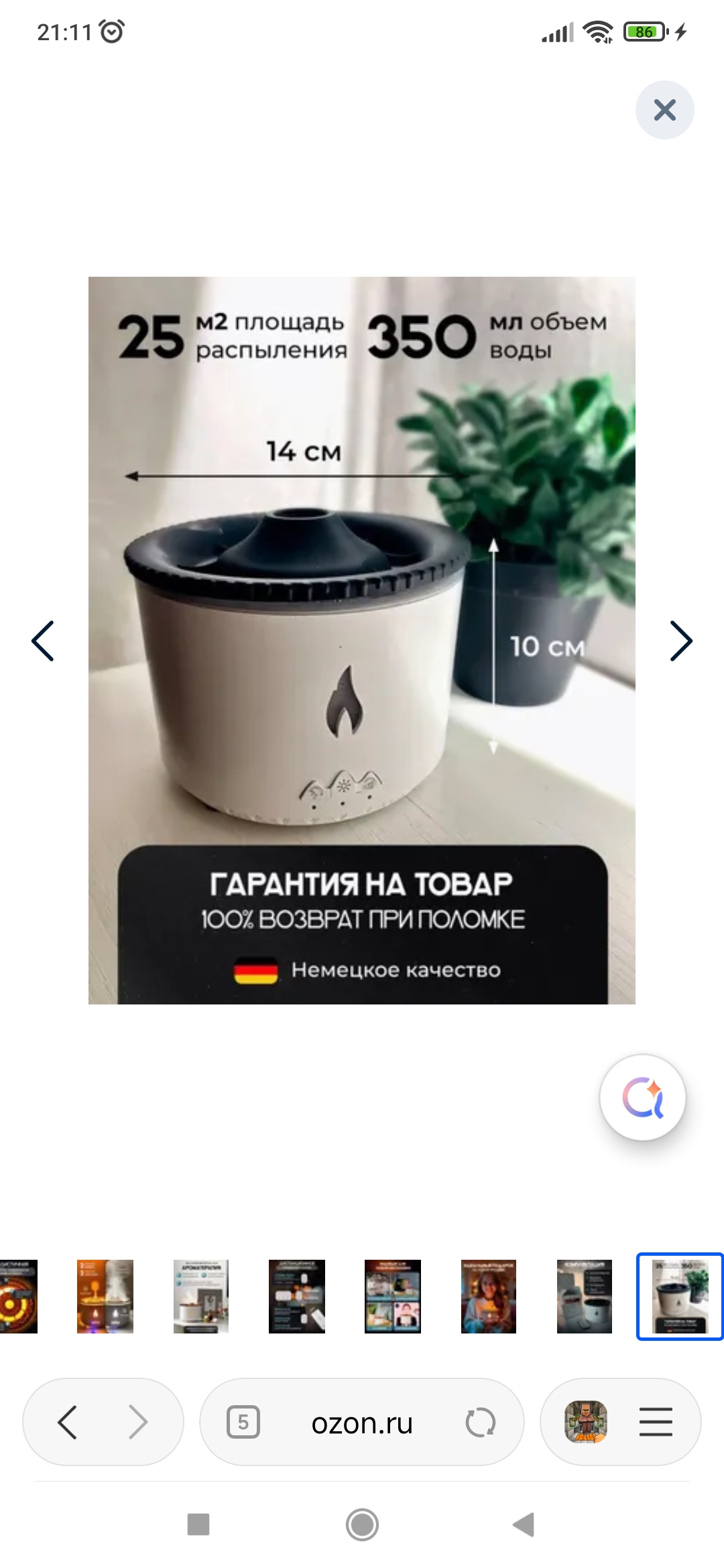Go back in the browser

pos(68,1422)
